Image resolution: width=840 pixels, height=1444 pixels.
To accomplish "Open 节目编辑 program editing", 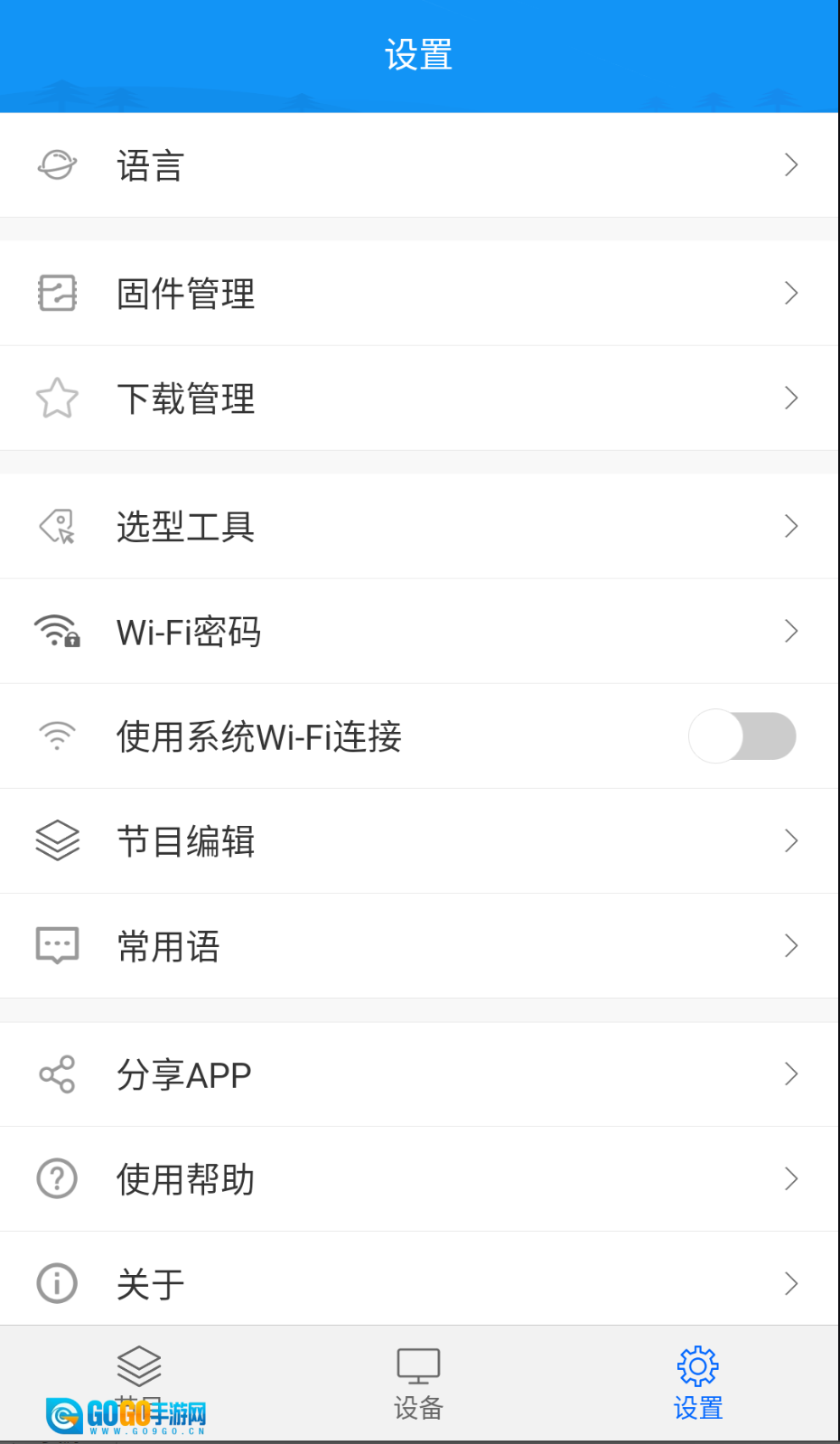I will [x=419, y=841].
